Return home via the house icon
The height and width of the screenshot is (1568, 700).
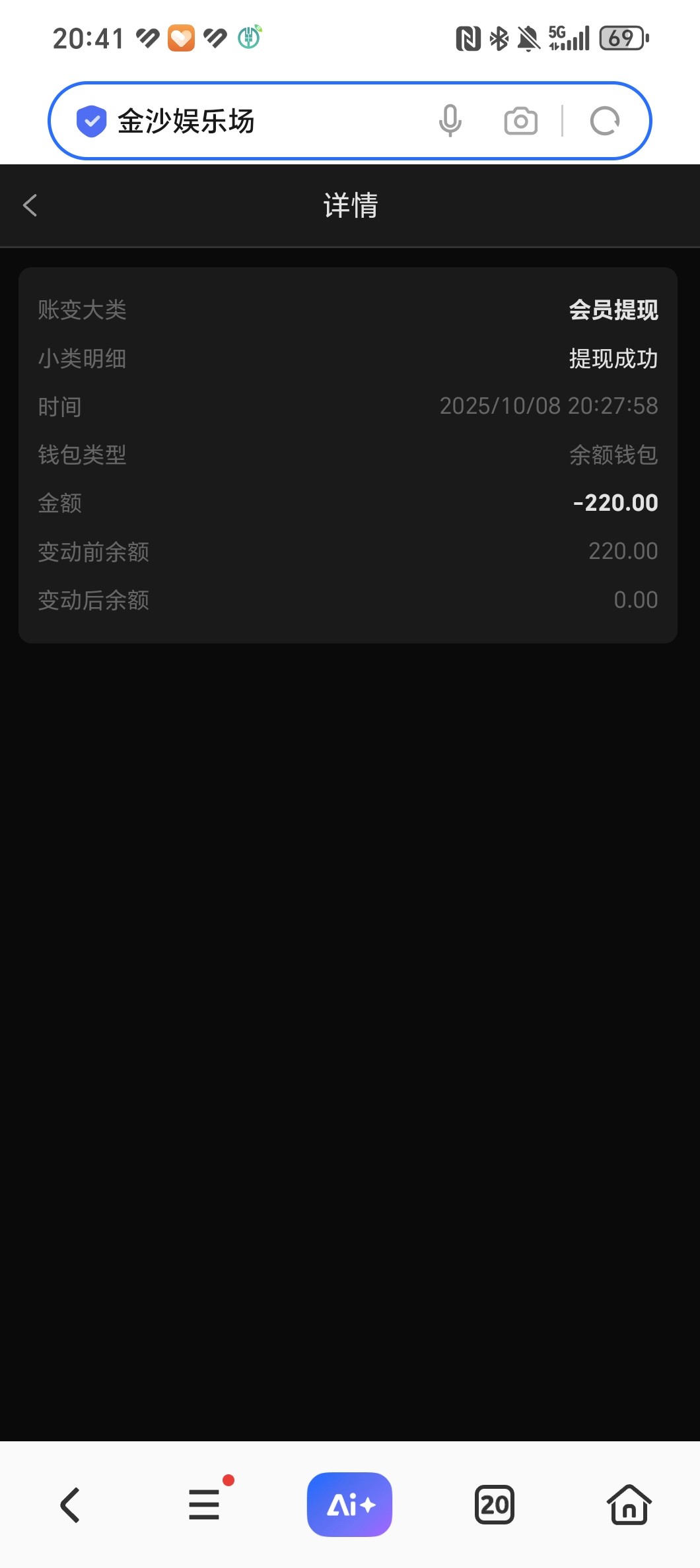pos(629,1505)
